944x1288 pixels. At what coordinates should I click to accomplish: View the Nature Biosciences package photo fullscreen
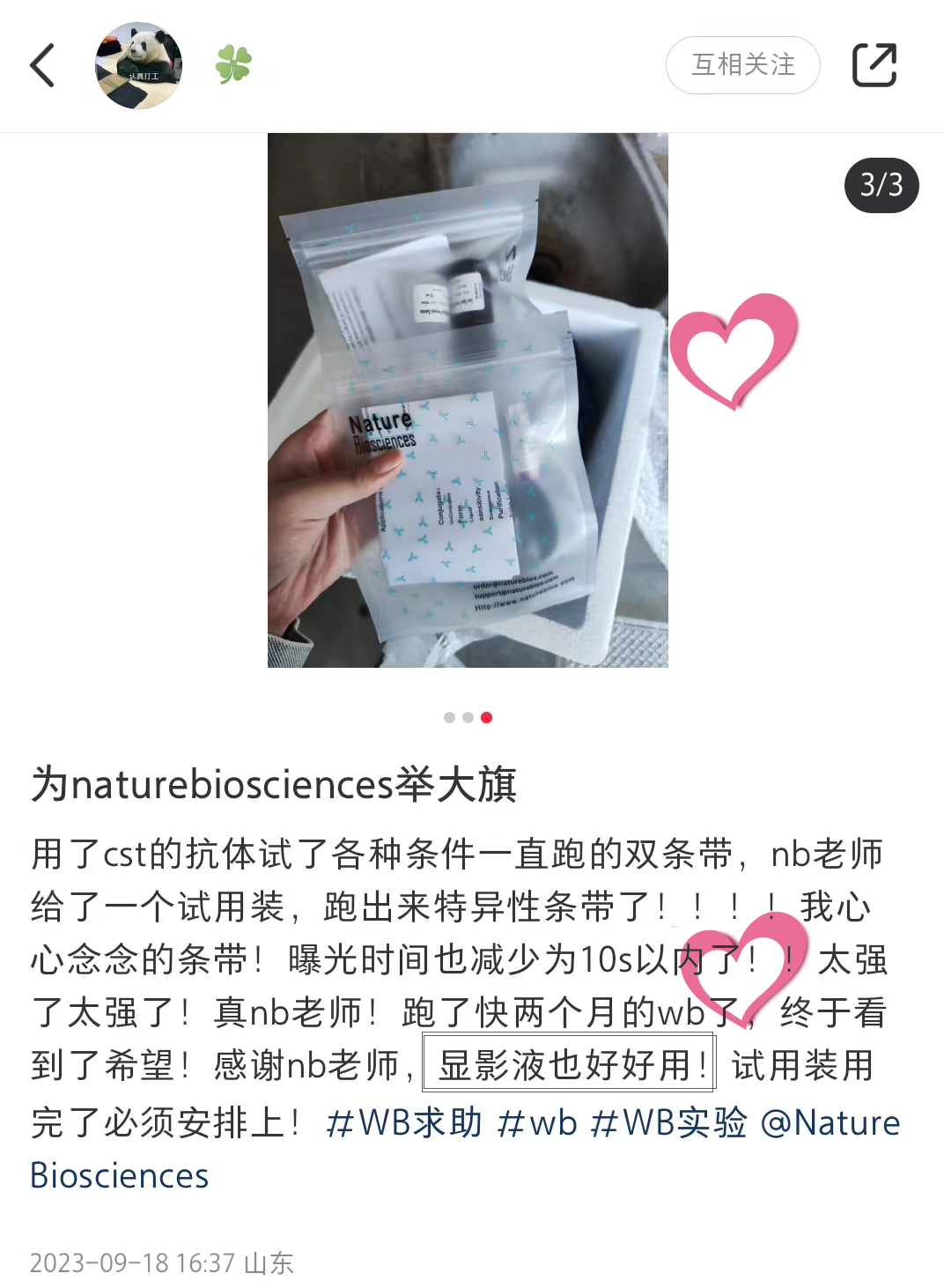[x=468, y=400]
